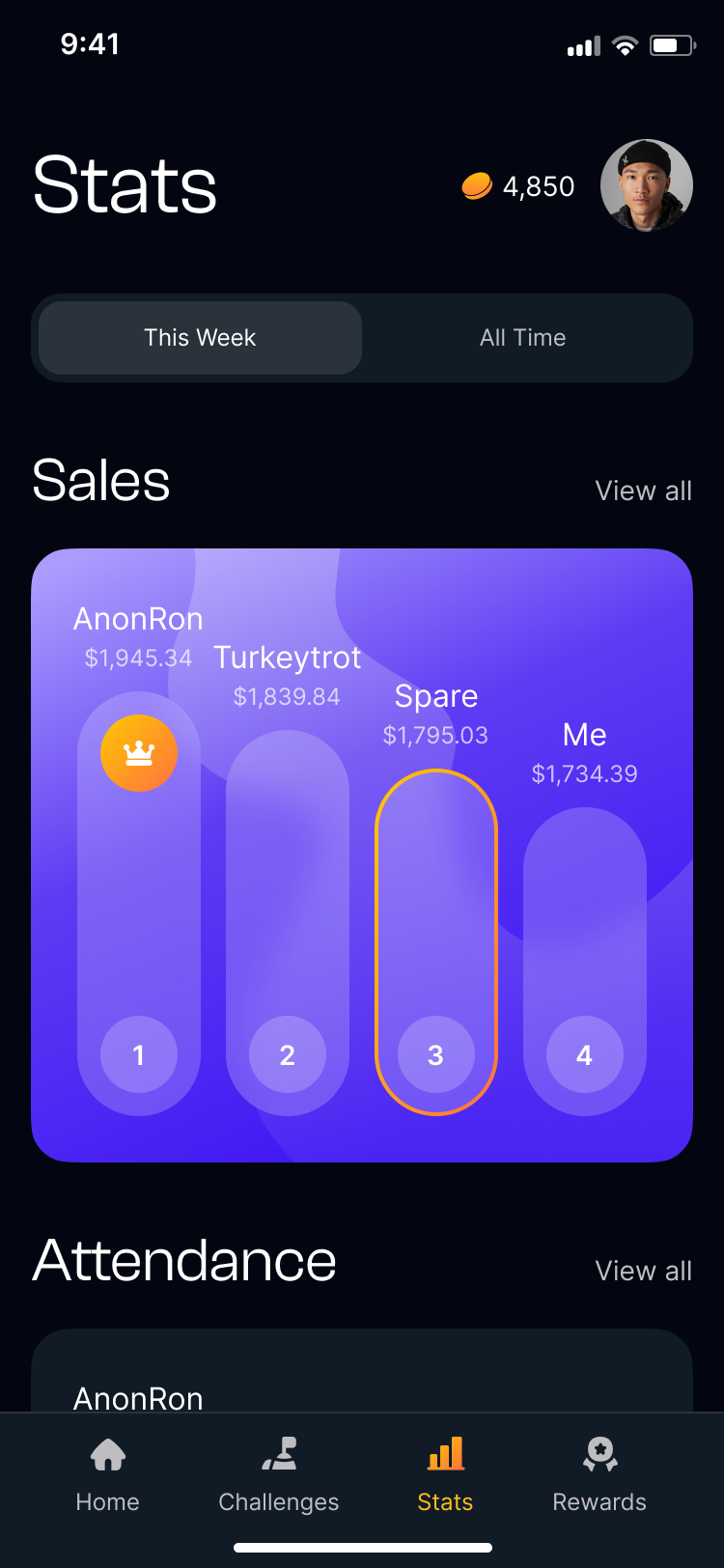Tap Spare's highlighted third-place bar
This screenshot has height=1568, width=724.
point(435,941)
